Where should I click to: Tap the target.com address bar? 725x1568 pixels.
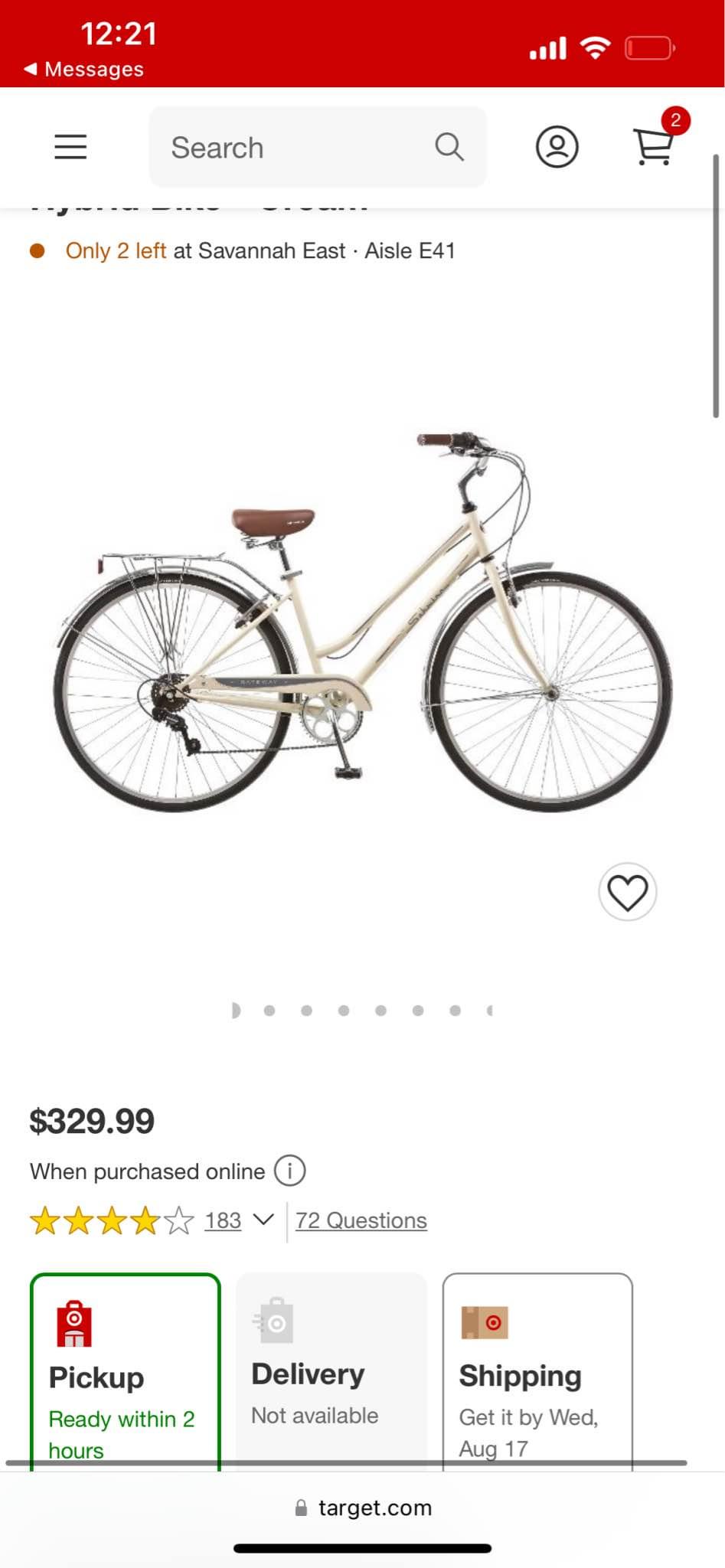[363, 1508]
